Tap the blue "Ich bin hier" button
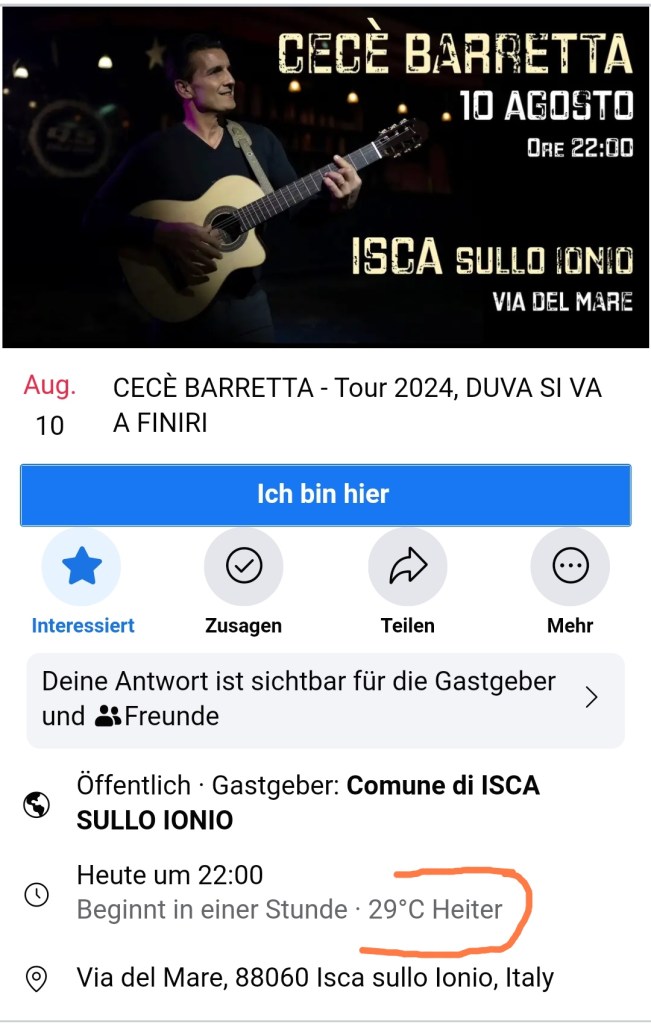The image size is (651, 1024). (x=325, y=494)
